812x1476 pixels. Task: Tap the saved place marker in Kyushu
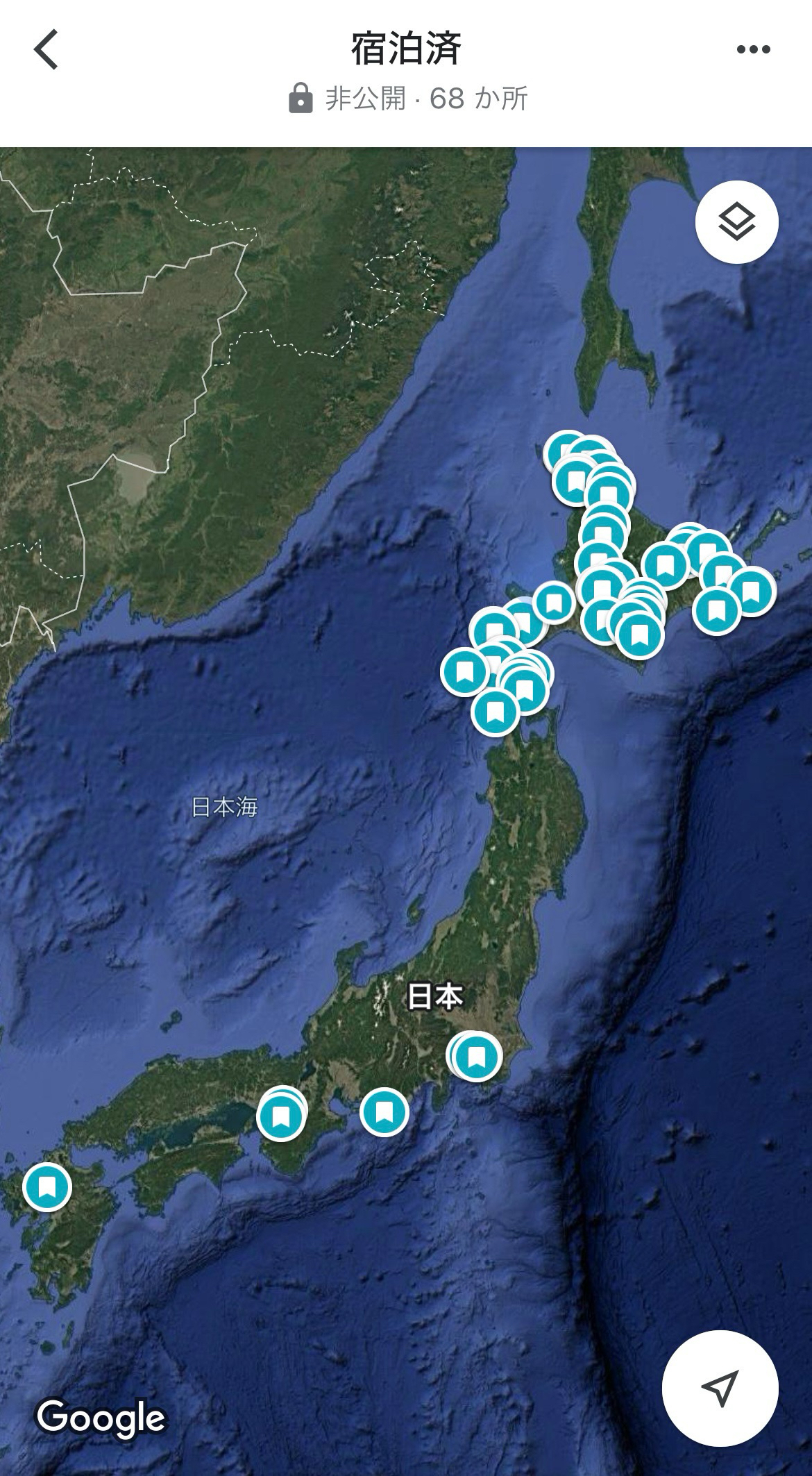click(x=47, y=1186)
